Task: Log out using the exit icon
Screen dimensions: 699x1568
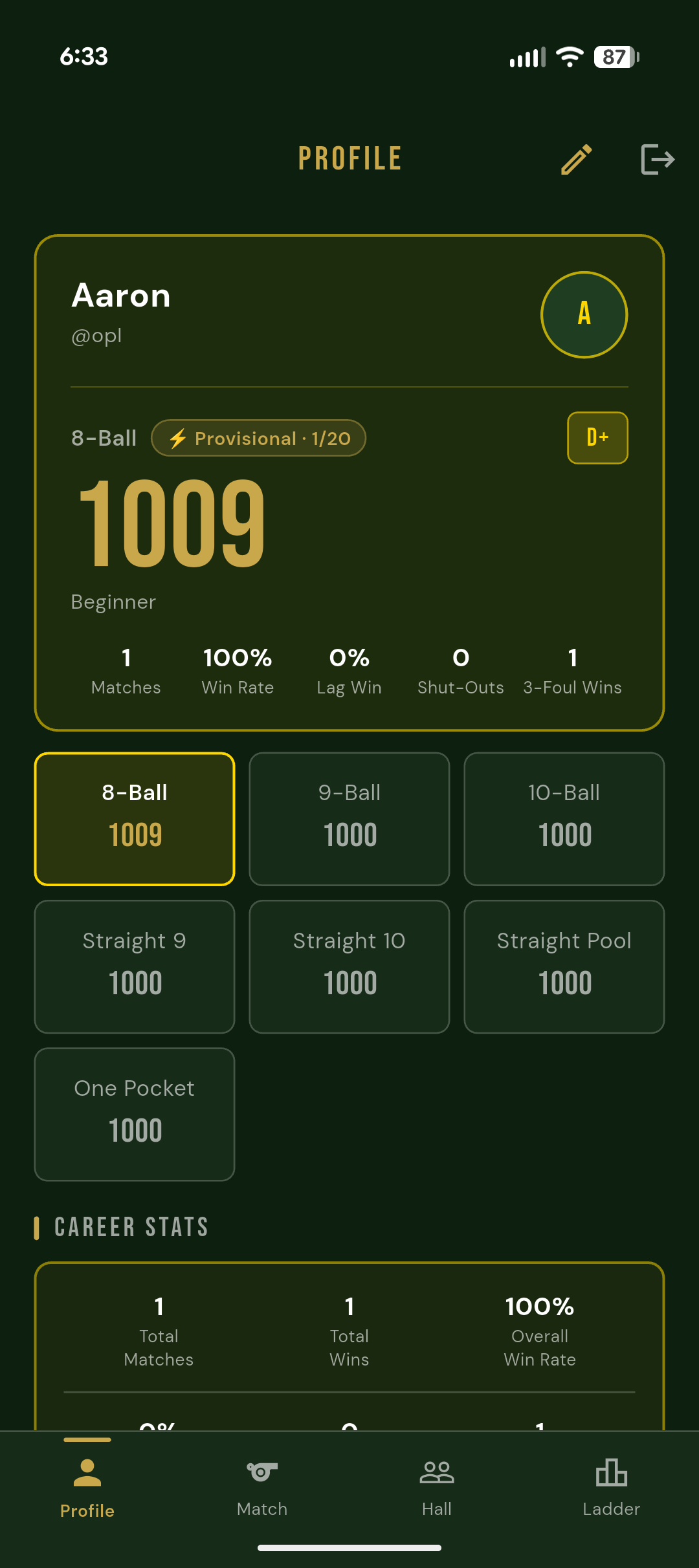Action: coord(657,159)
